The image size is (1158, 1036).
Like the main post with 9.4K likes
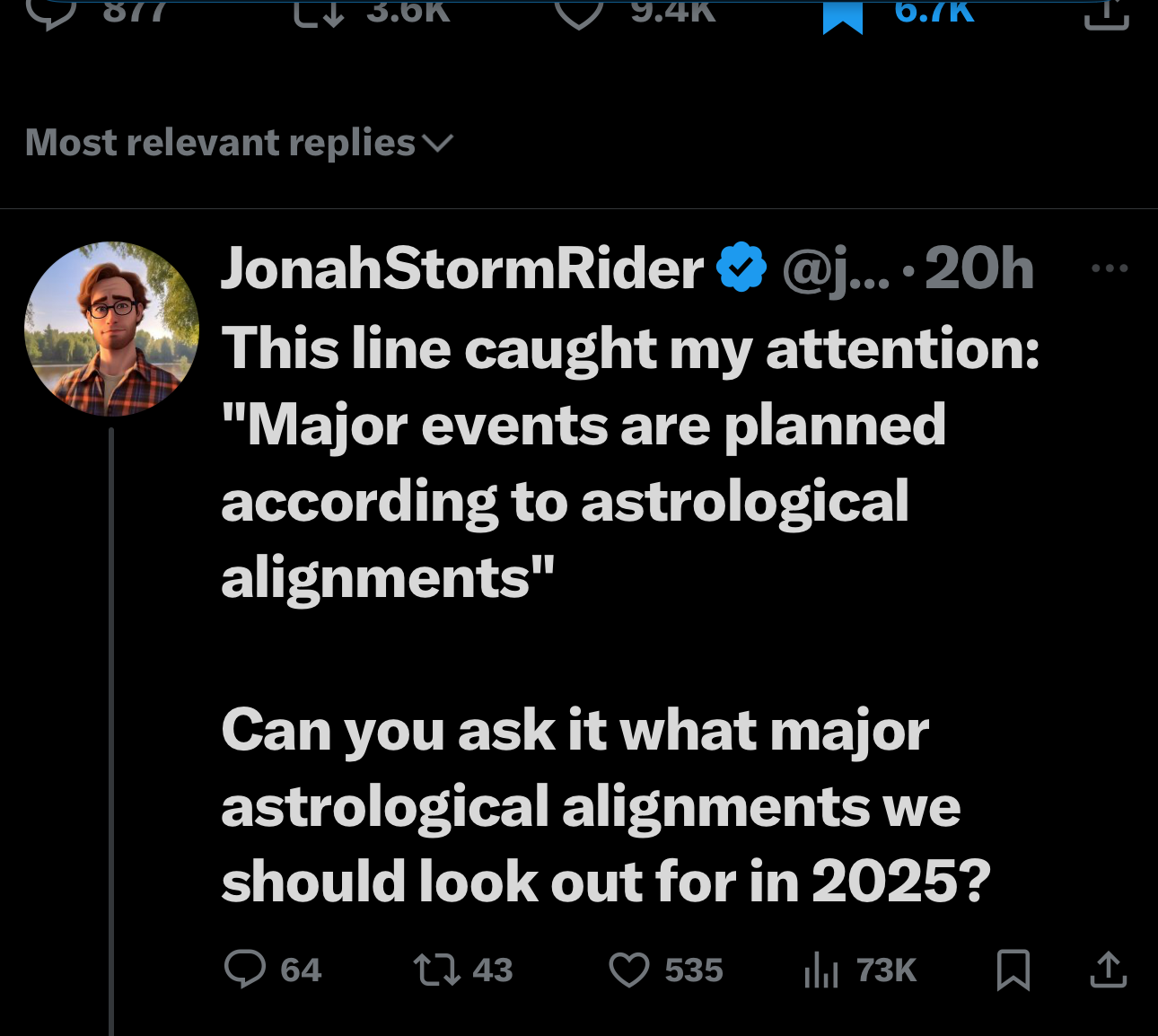(x=580, y=11)
